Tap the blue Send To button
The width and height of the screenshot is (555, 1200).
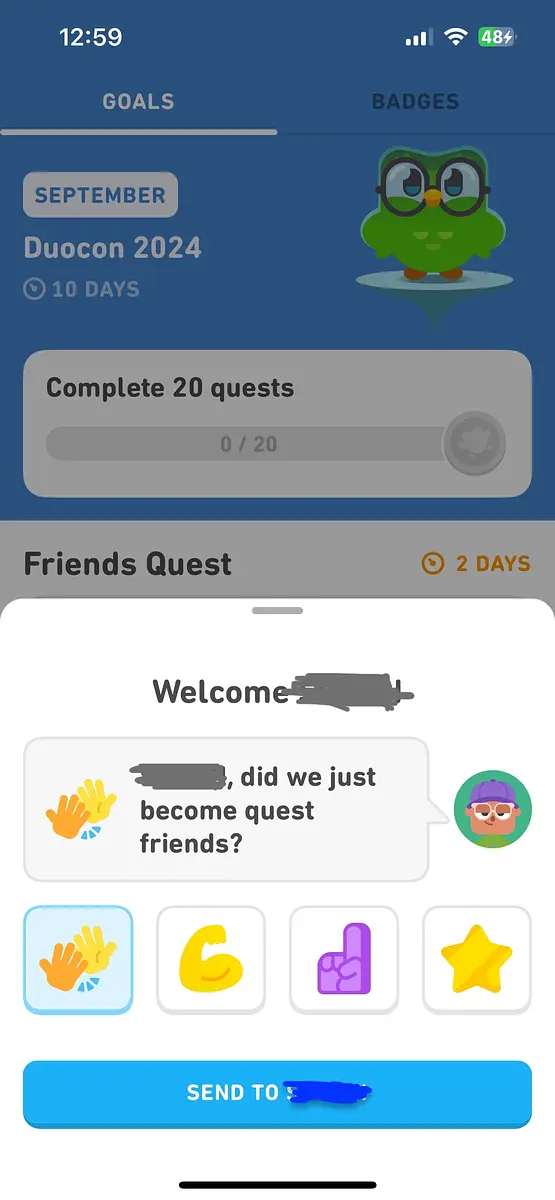coord(277,1094)
